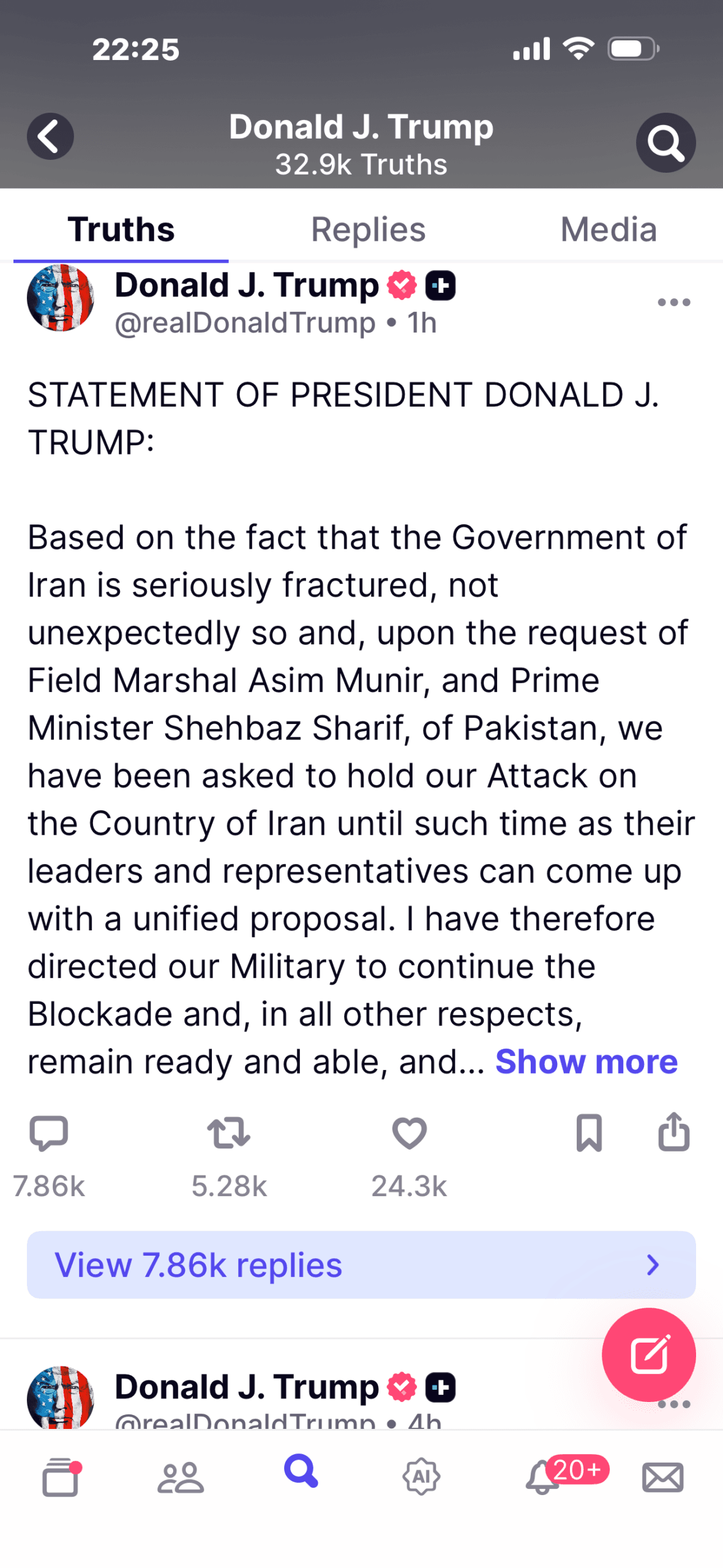Expand the statement with Show more
This screenshot has height=1568, width=723.
(586, 1061)
